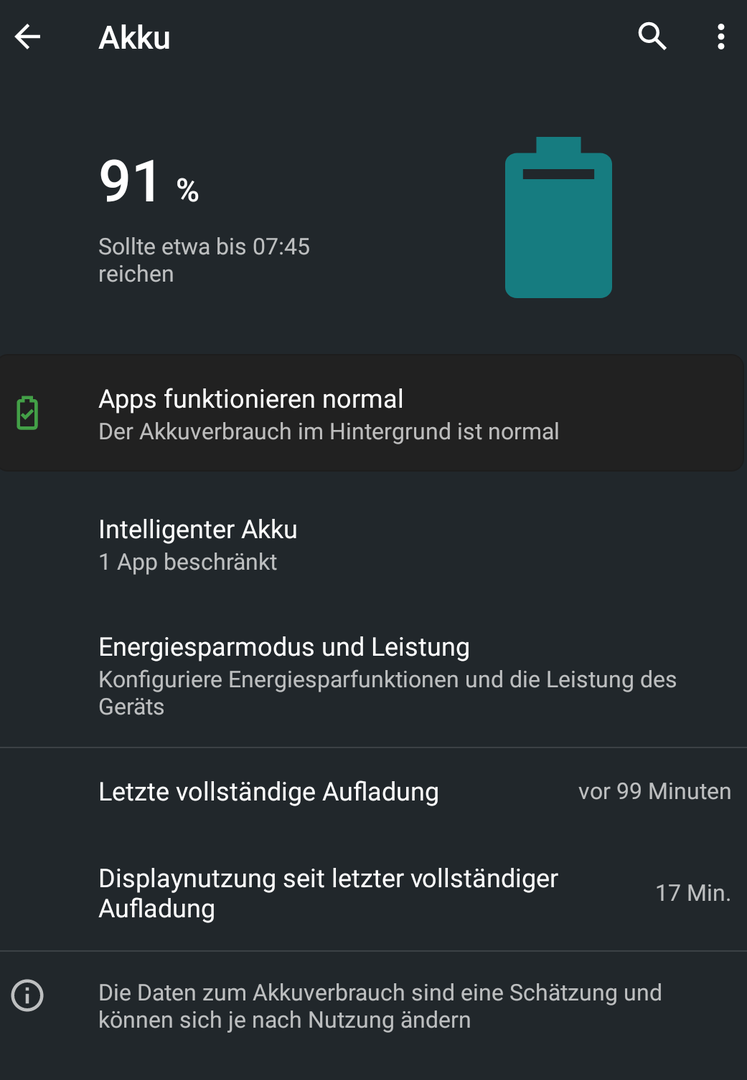Open Energiesparmodus und Leistung
The image size is (747, 1080).
click(372, 676)
